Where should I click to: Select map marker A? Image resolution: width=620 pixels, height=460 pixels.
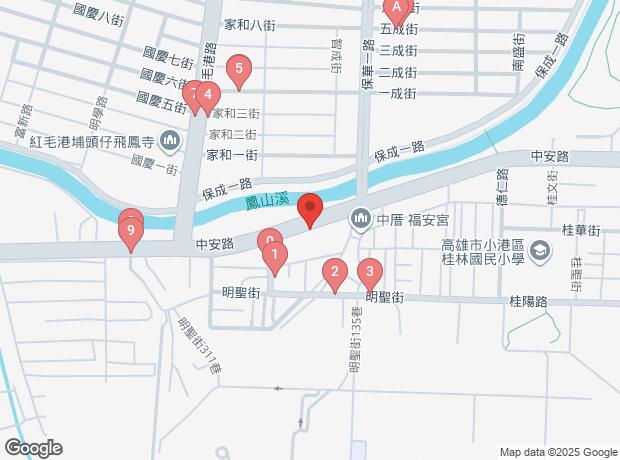point(397,12)
